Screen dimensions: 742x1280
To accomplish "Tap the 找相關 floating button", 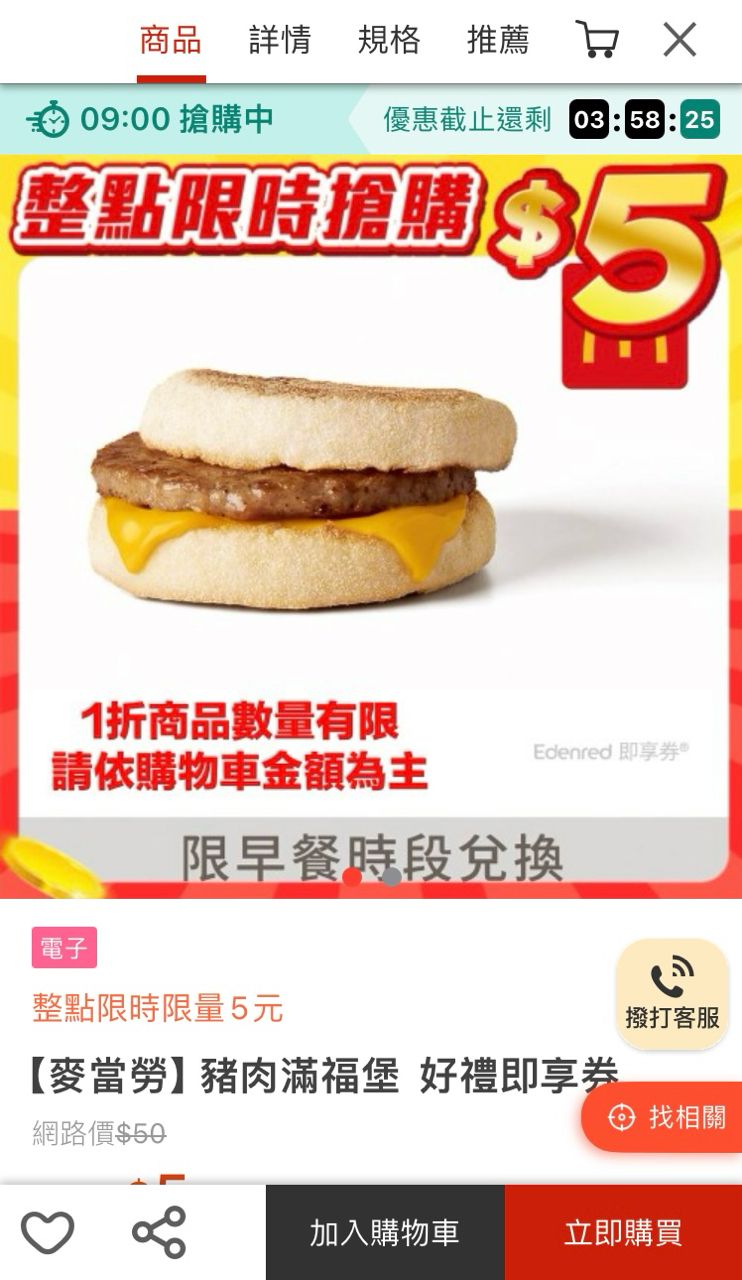I will [x=666, y=1117].
